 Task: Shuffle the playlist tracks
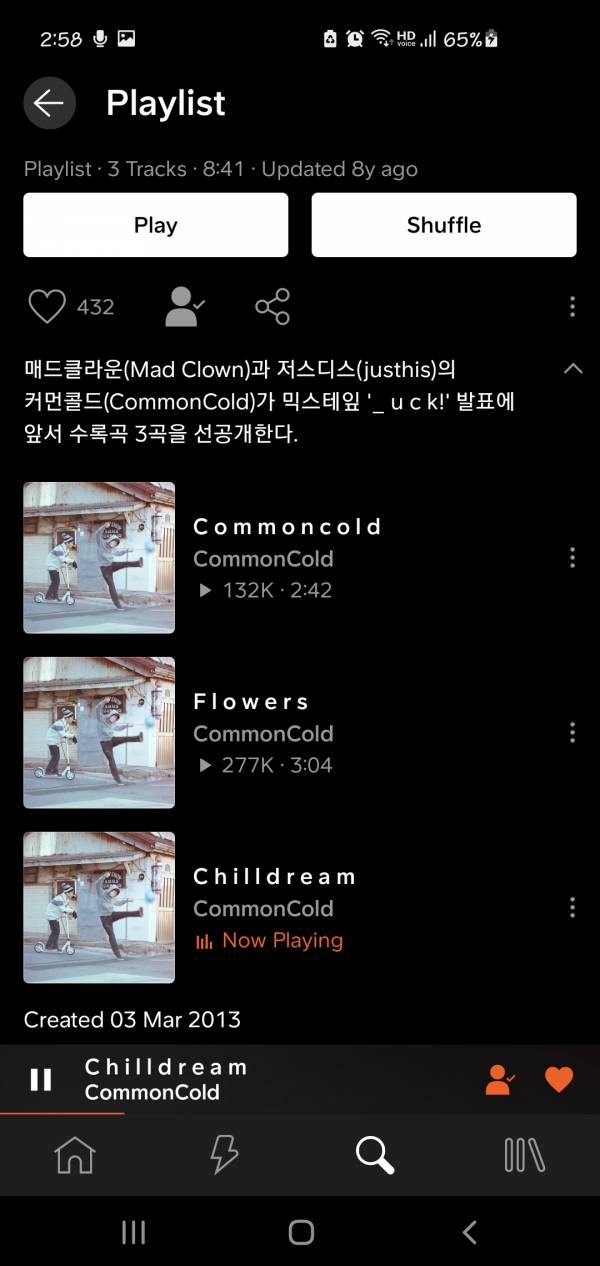444,225
